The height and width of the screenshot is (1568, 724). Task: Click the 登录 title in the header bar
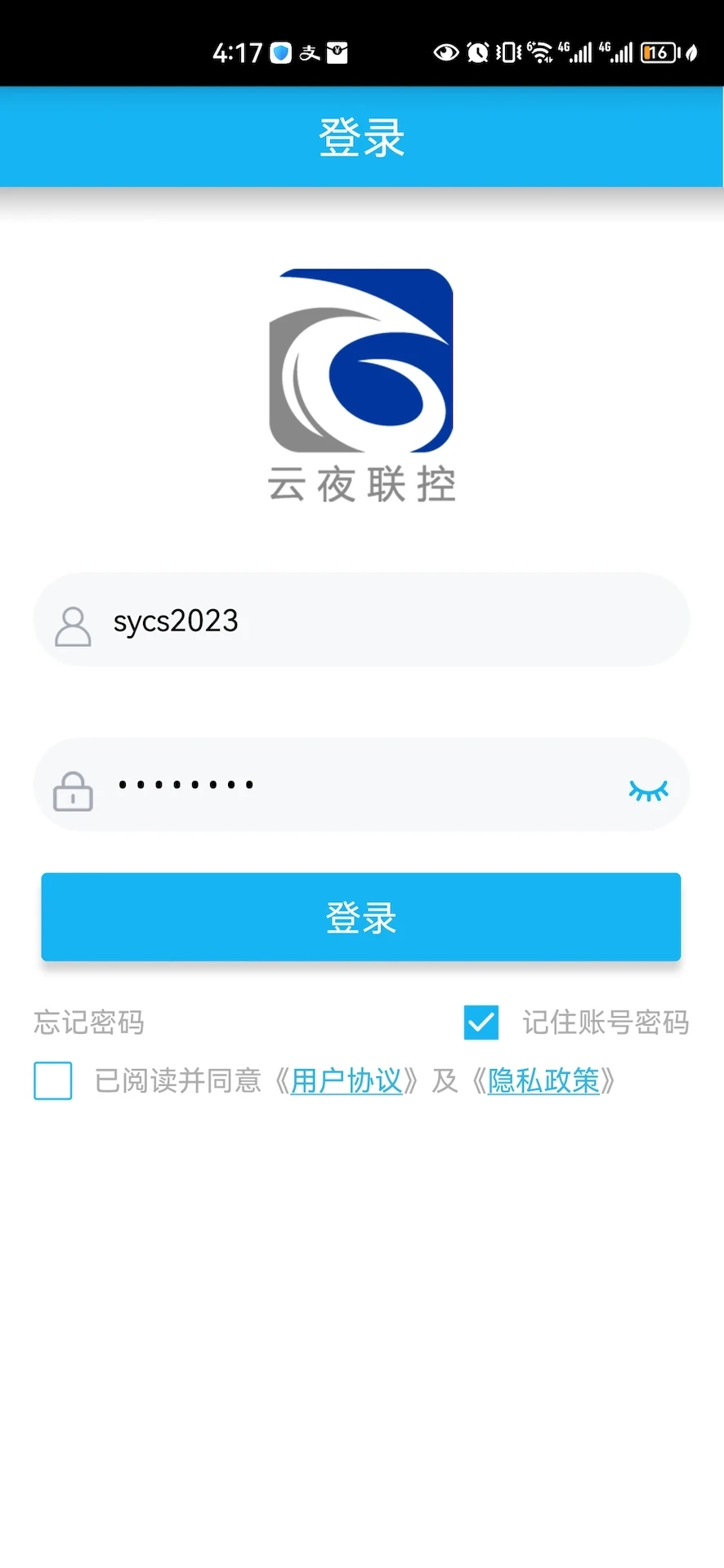[360, 136]
